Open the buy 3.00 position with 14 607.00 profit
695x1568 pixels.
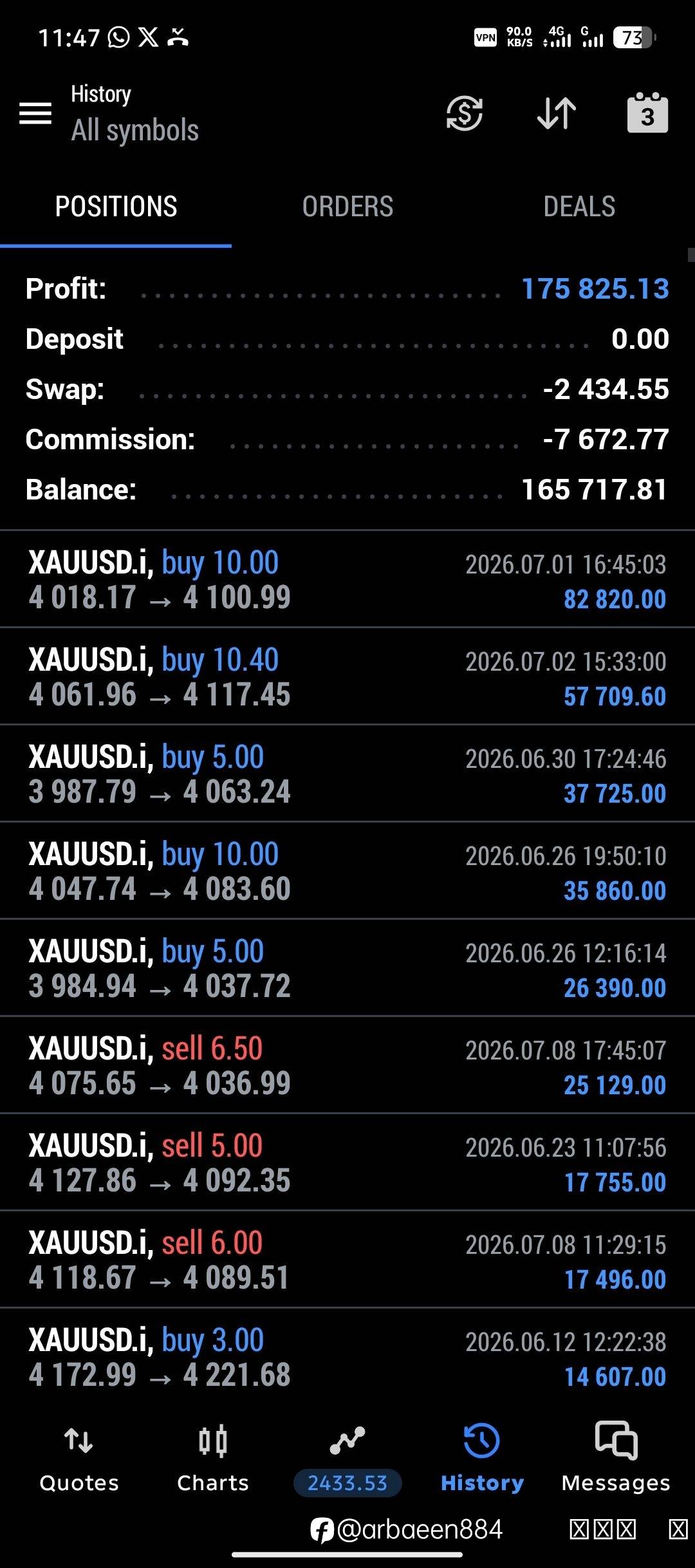point(347,1357)
